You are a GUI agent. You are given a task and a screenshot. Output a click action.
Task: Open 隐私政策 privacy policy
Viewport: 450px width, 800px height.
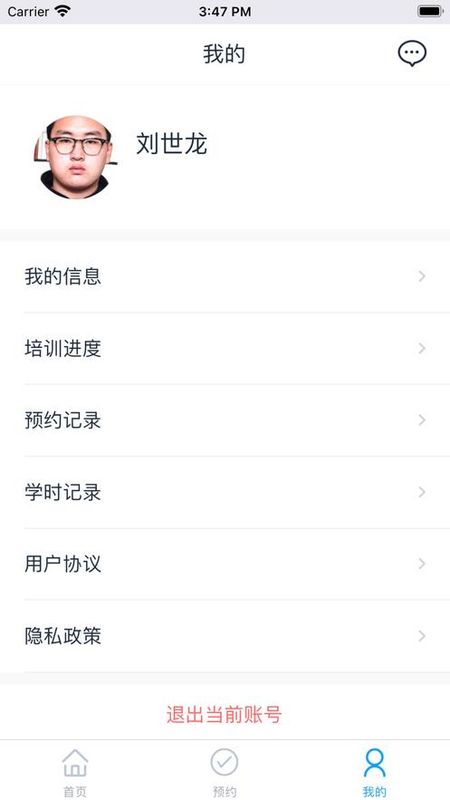coord(225,636)
